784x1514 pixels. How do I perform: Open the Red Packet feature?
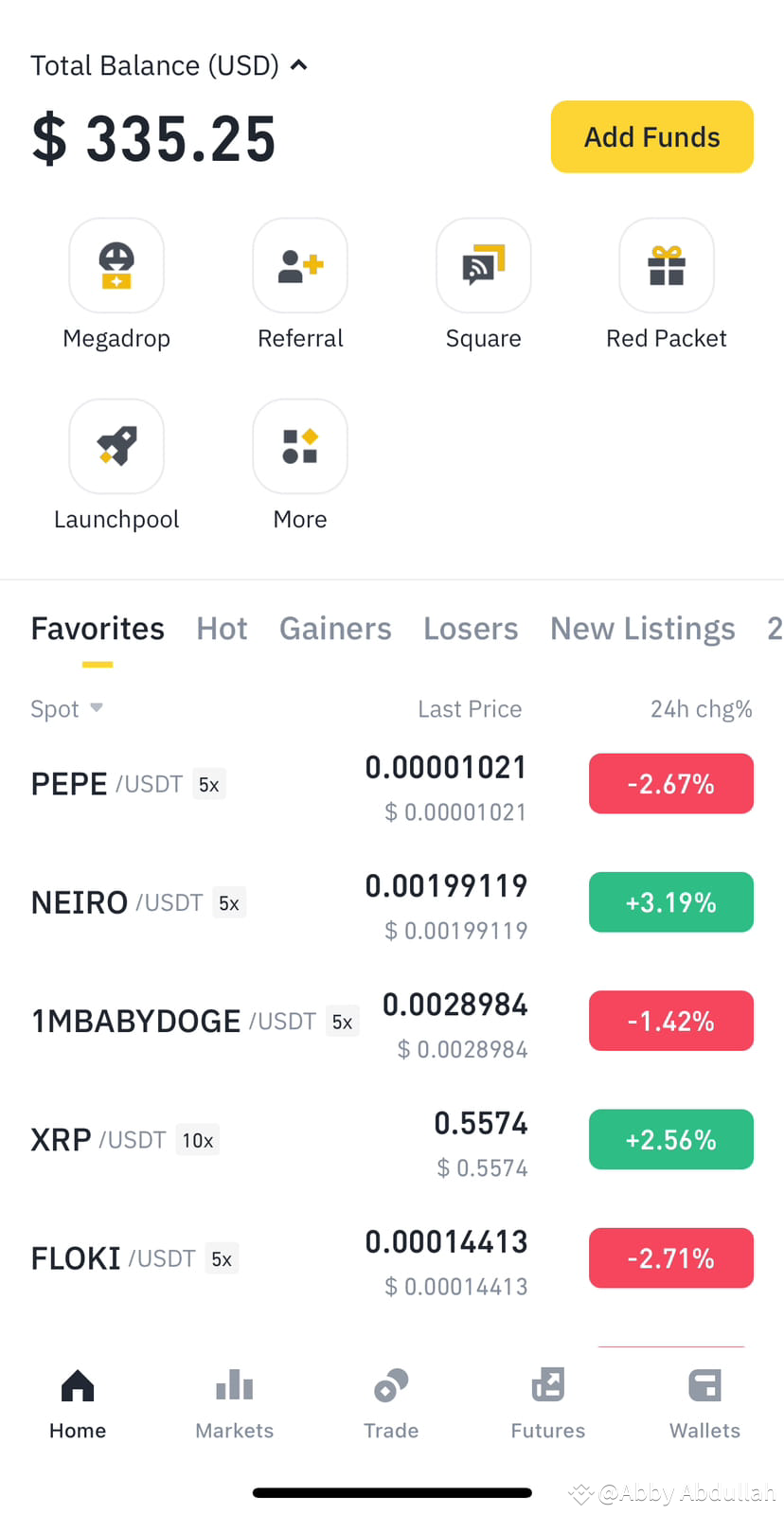tap(667, 266)
